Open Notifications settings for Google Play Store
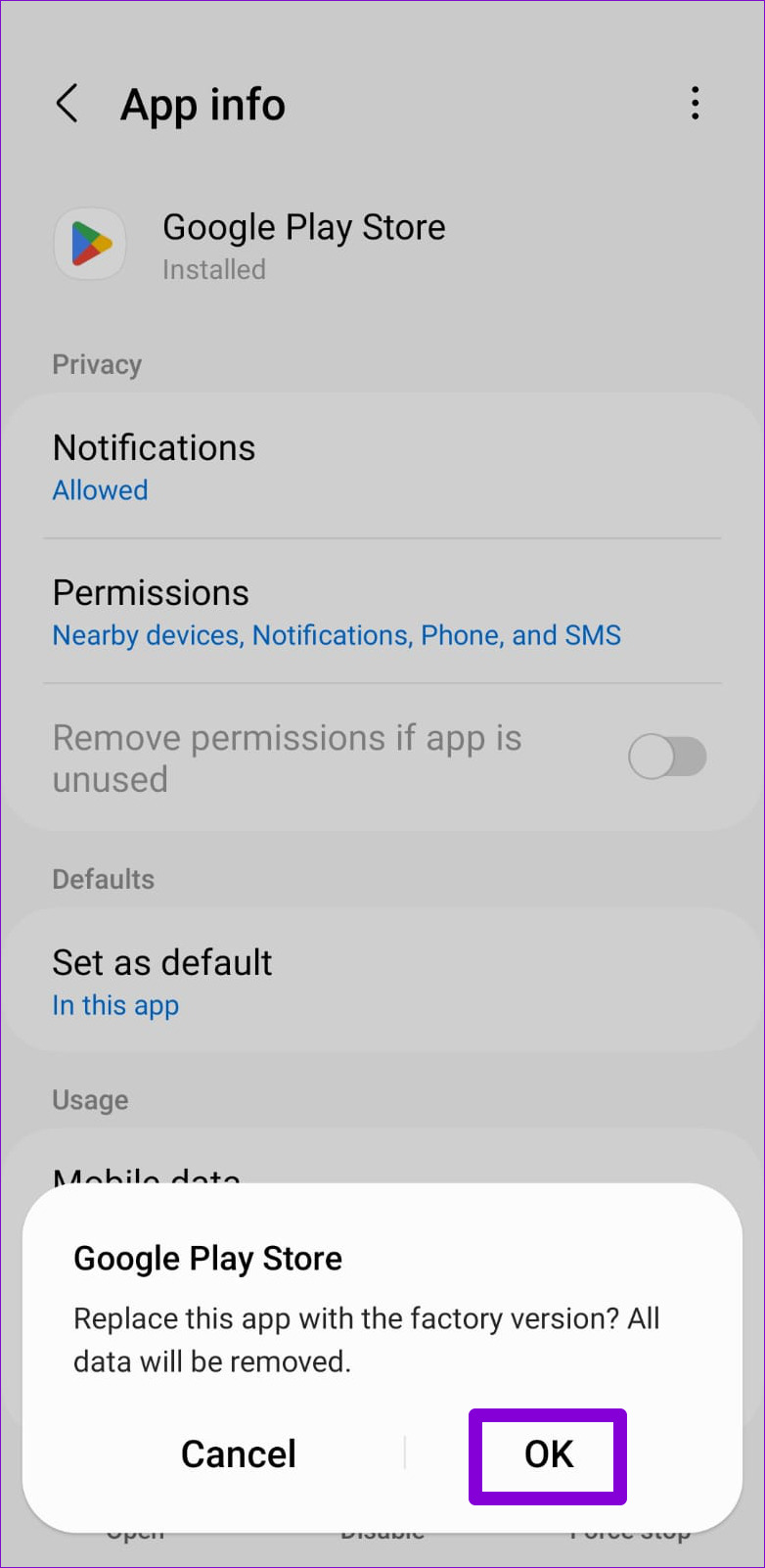 point(154,447)
